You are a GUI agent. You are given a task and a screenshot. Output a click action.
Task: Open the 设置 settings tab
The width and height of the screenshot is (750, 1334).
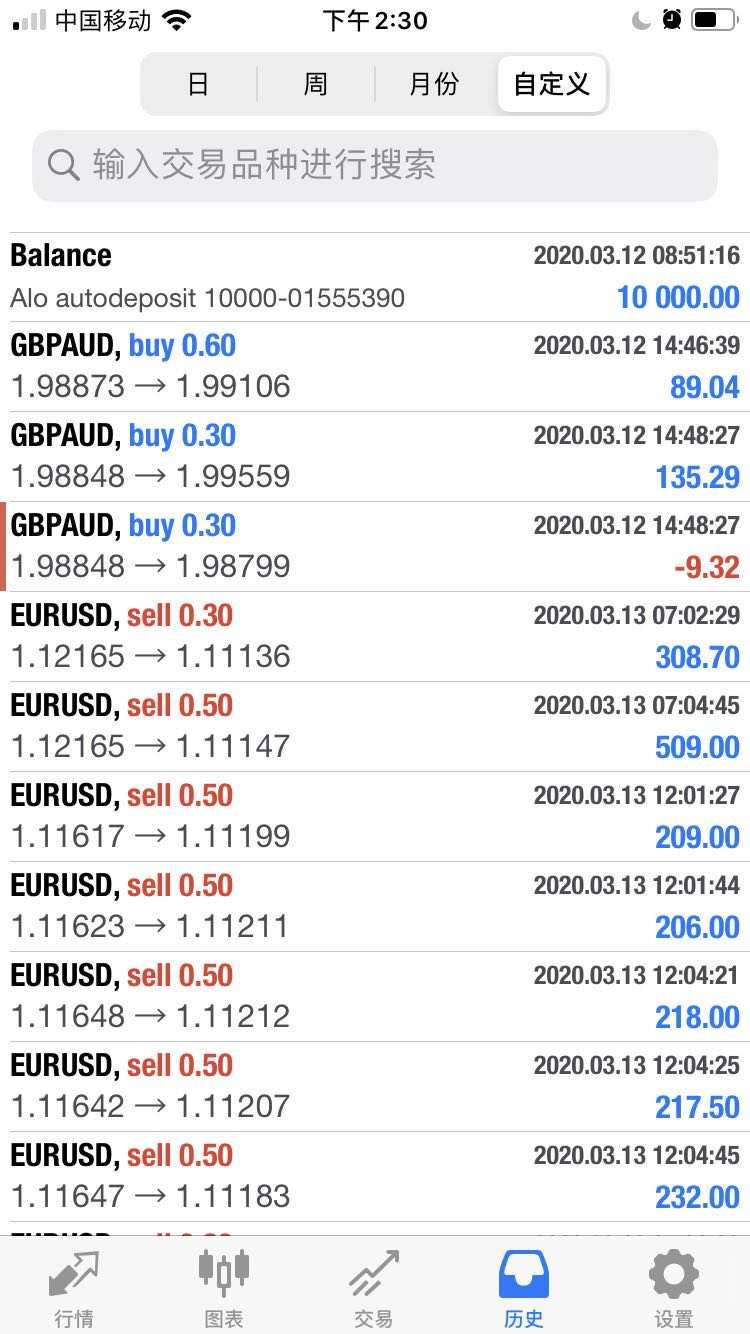click(674, 1287)
